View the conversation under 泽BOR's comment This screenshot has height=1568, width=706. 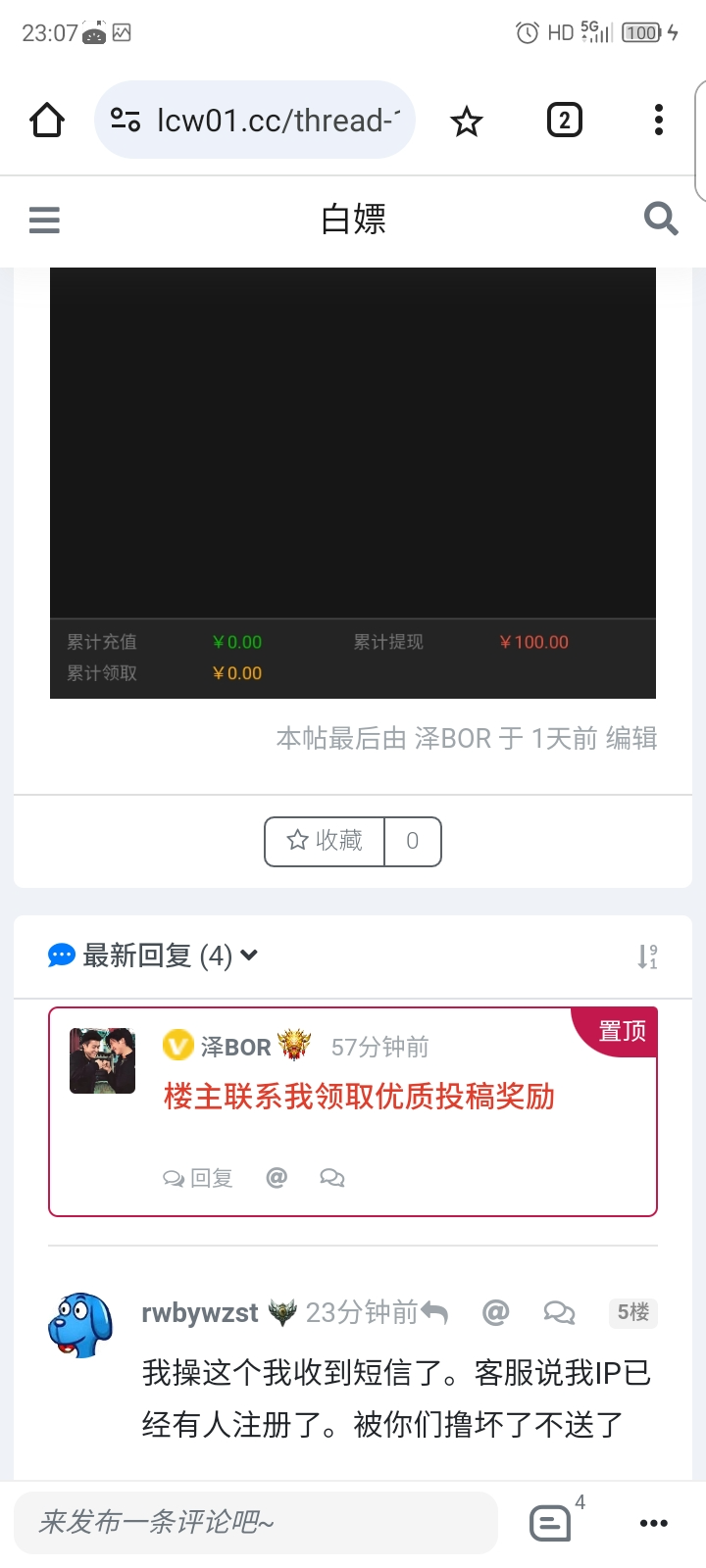coord(332,1177)
